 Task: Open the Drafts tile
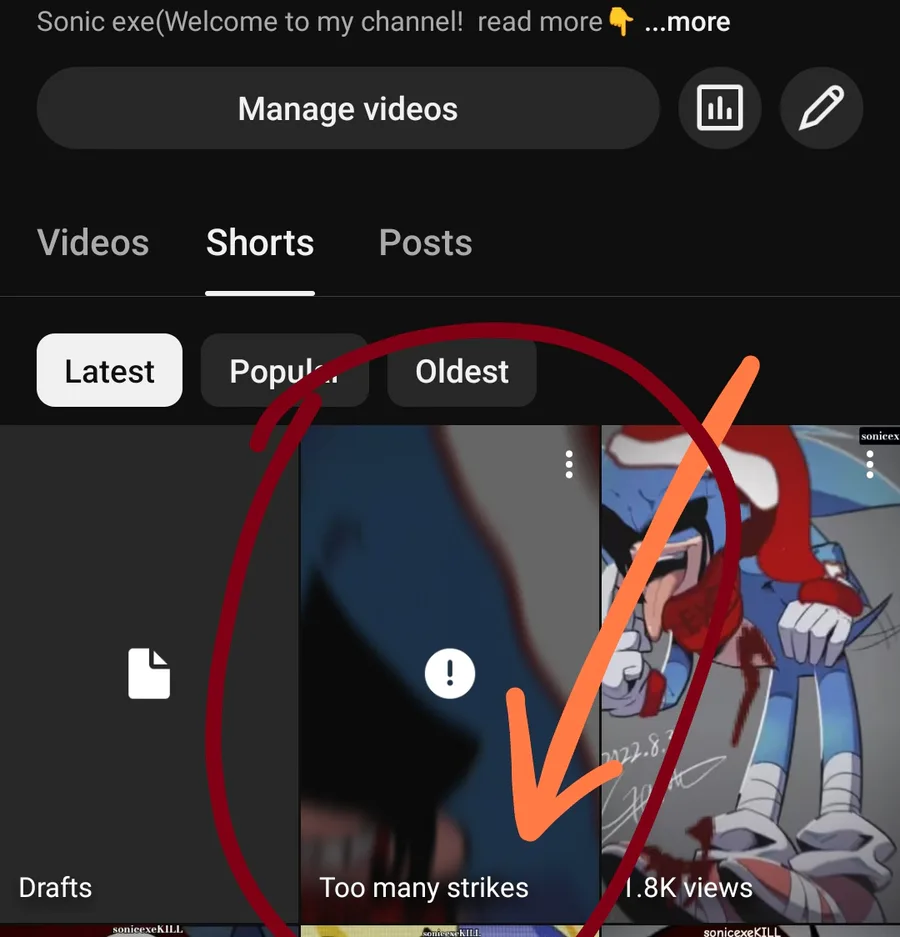click(x=149, y=674)
